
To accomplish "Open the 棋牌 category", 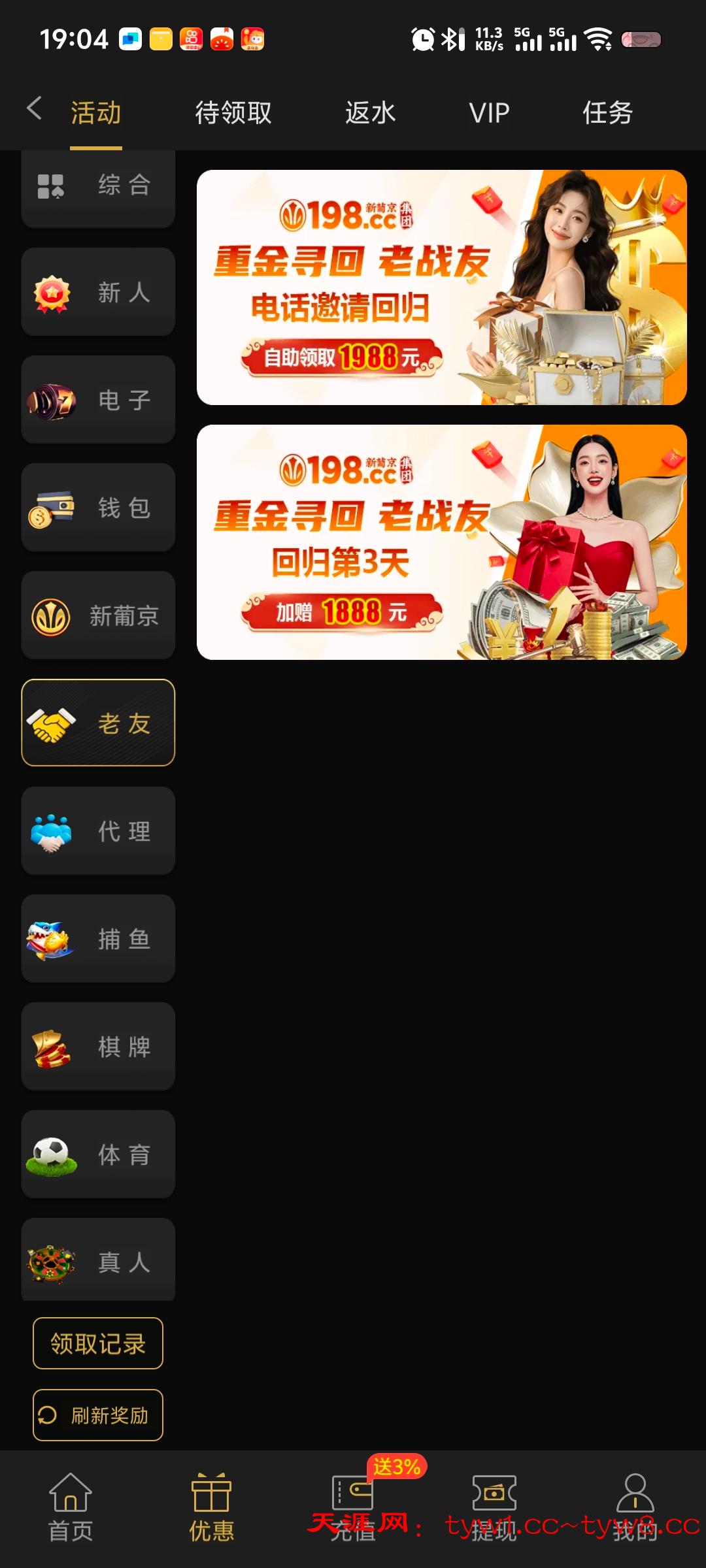I will click(x=98, y=1047).
